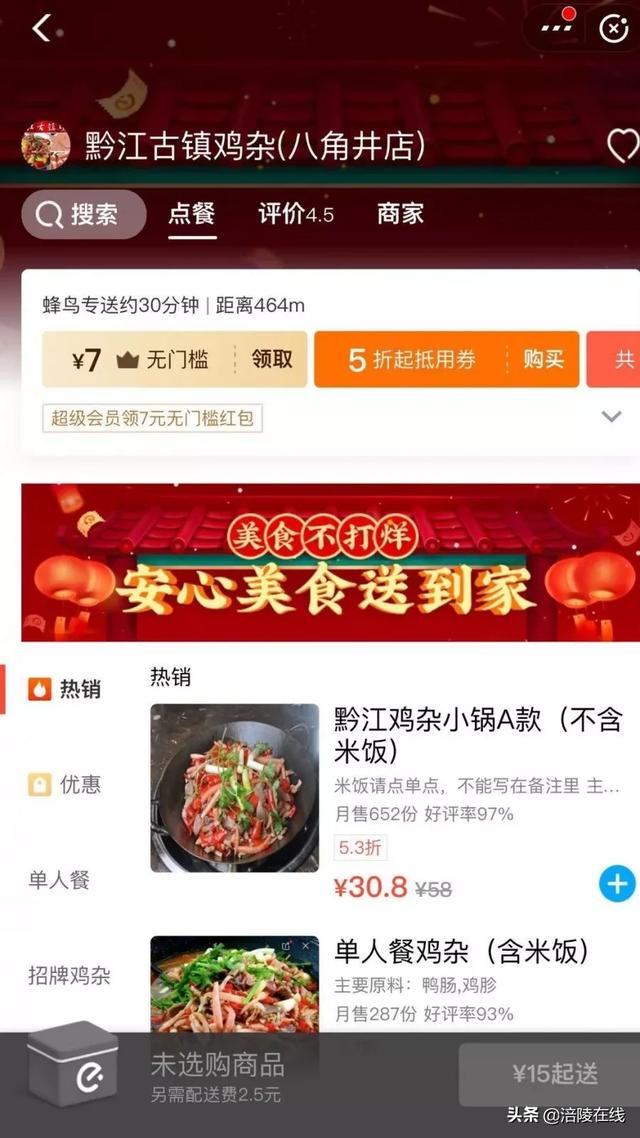
Task: Close the mini program with the circled X
Action: pos(614,29)
